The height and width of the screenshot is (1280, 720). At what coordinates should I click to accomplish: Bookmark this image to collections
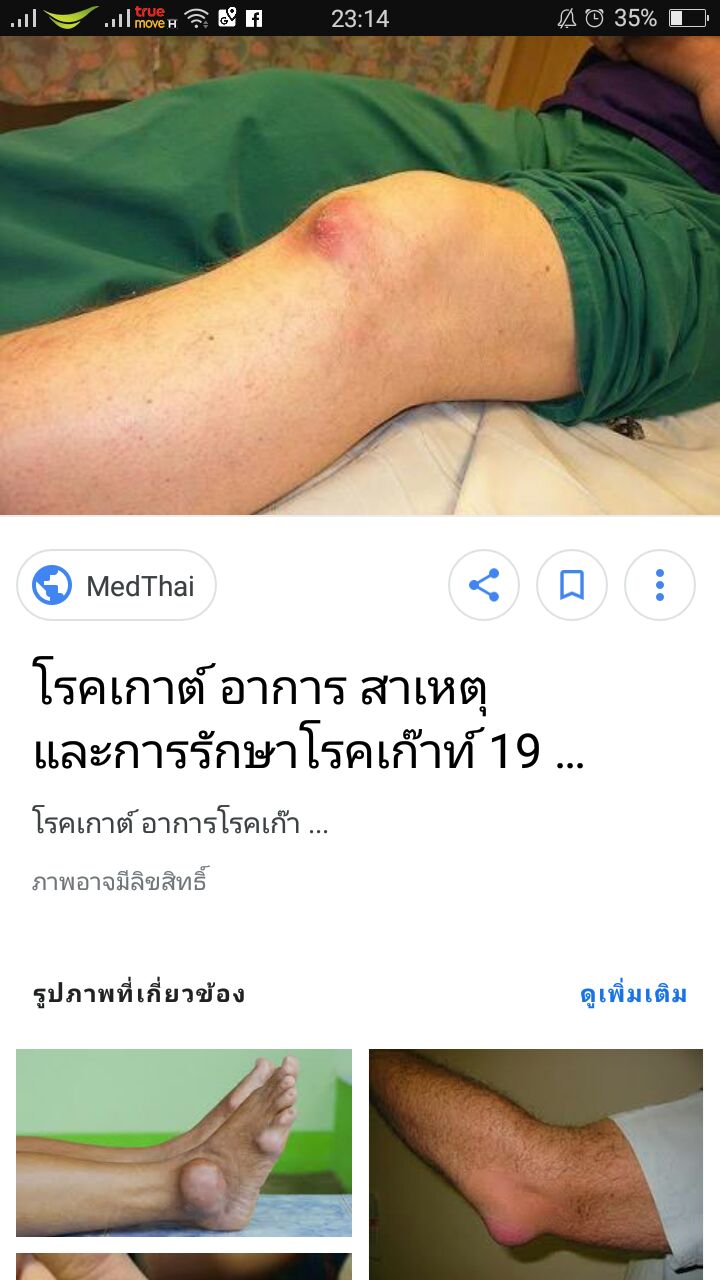[572, 586]
